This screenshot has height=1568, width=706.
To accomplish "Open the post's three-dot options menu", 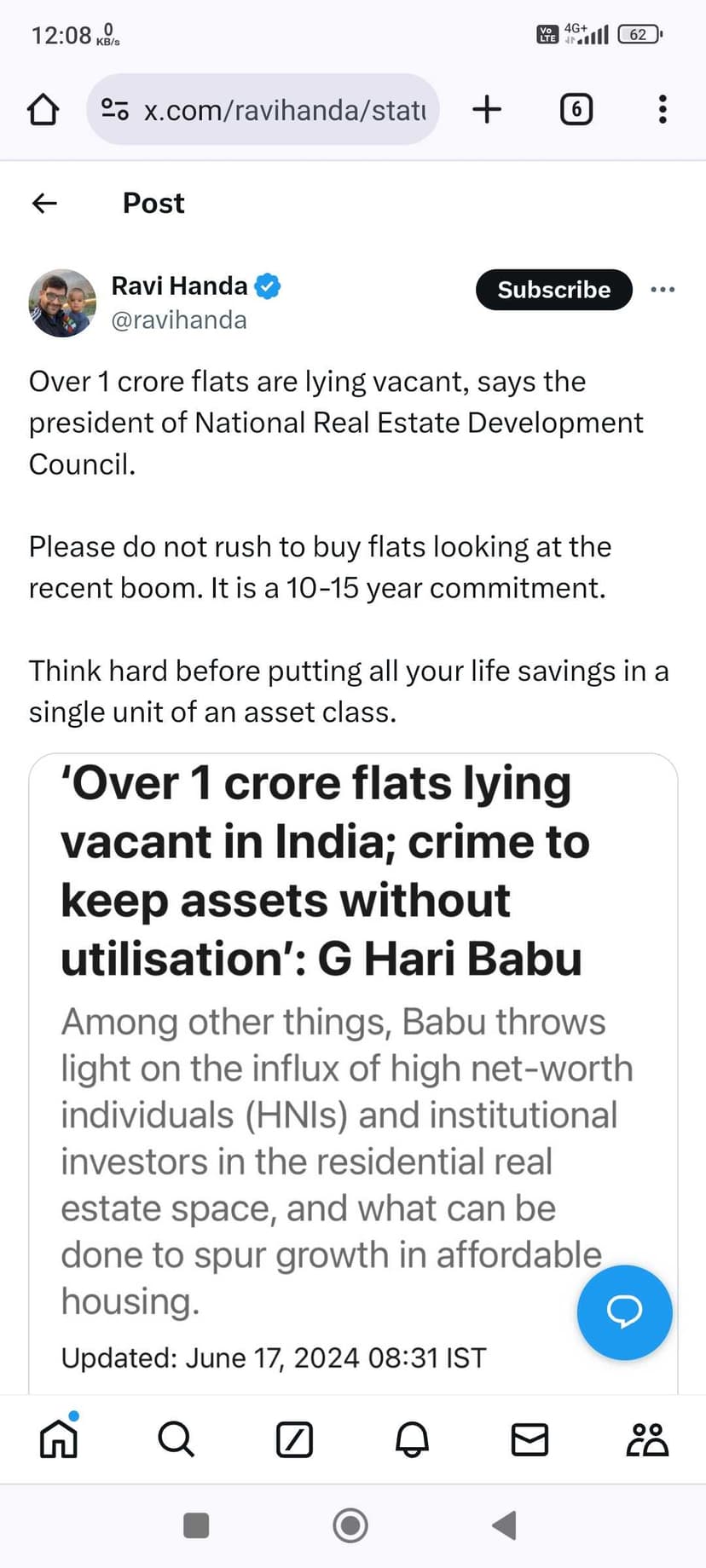I will (663, 290).
